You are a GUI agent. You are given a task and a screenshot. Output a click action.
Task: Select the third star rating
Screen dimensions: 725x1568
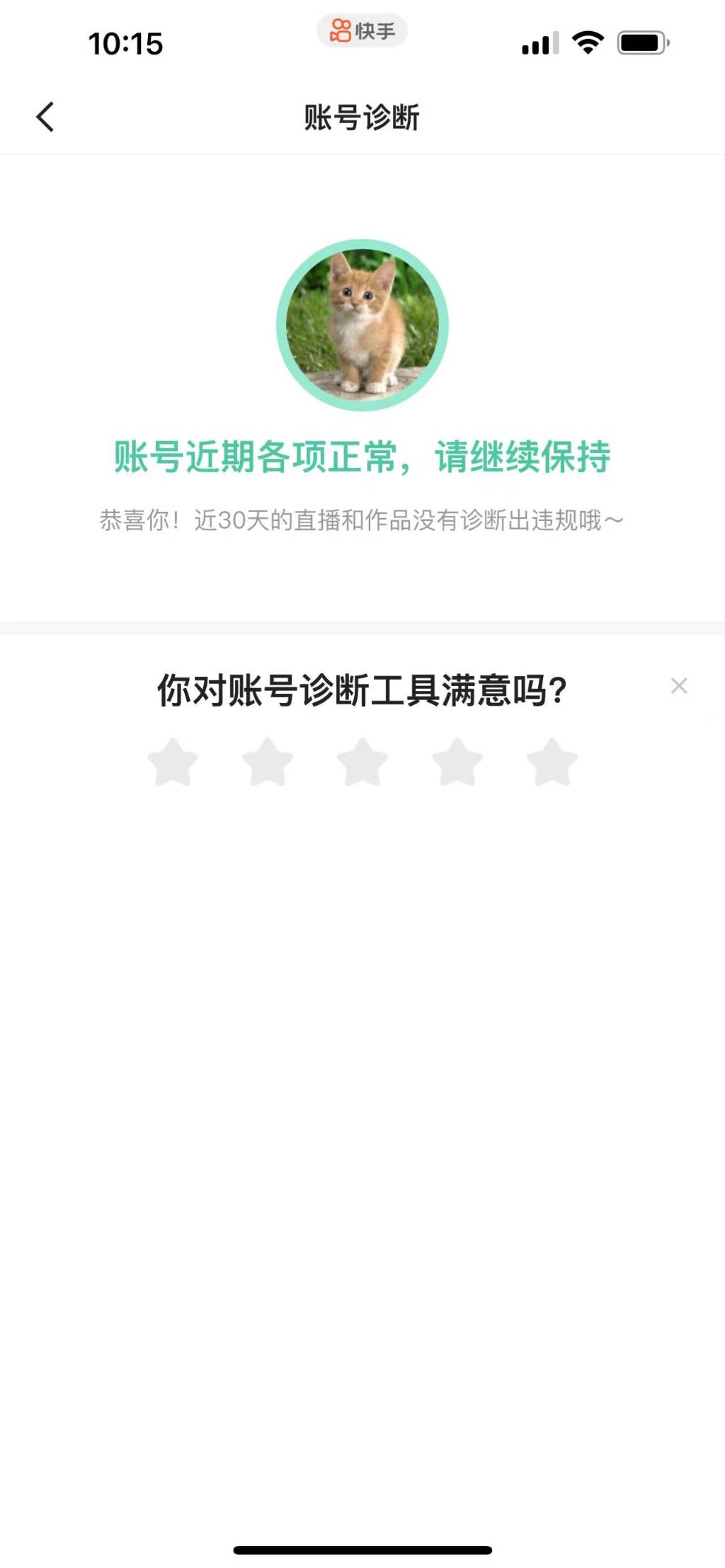(362, 762)
